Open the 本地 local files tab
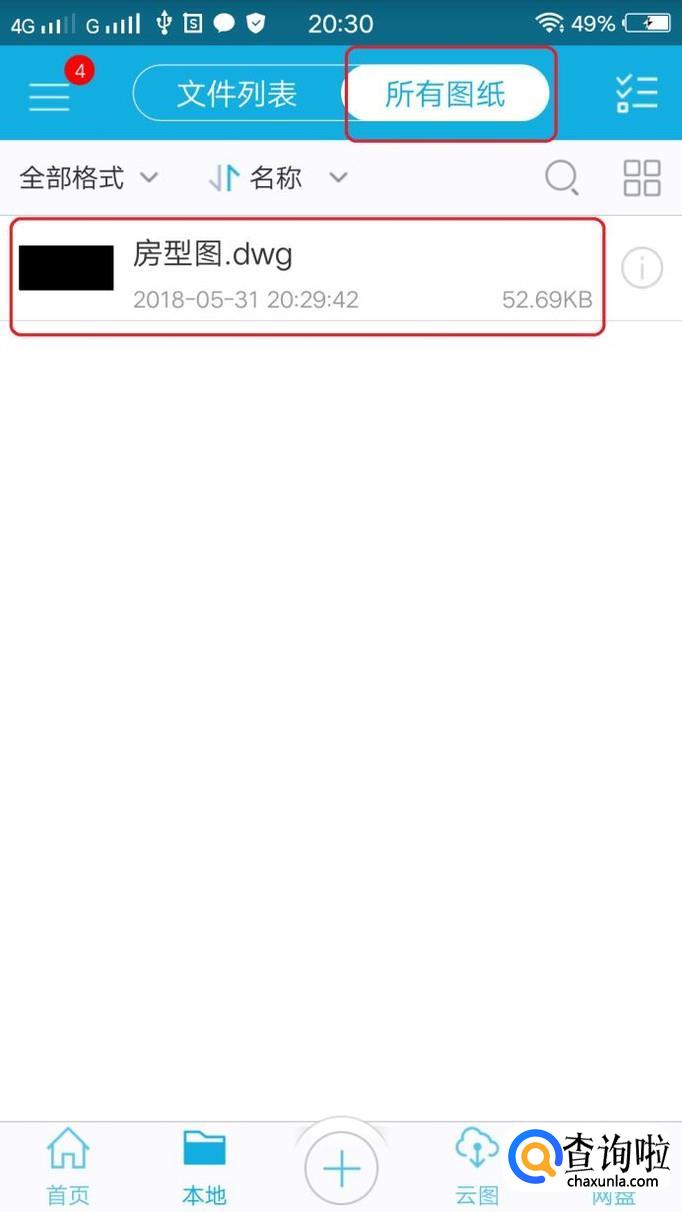 tap(204, 1167)
